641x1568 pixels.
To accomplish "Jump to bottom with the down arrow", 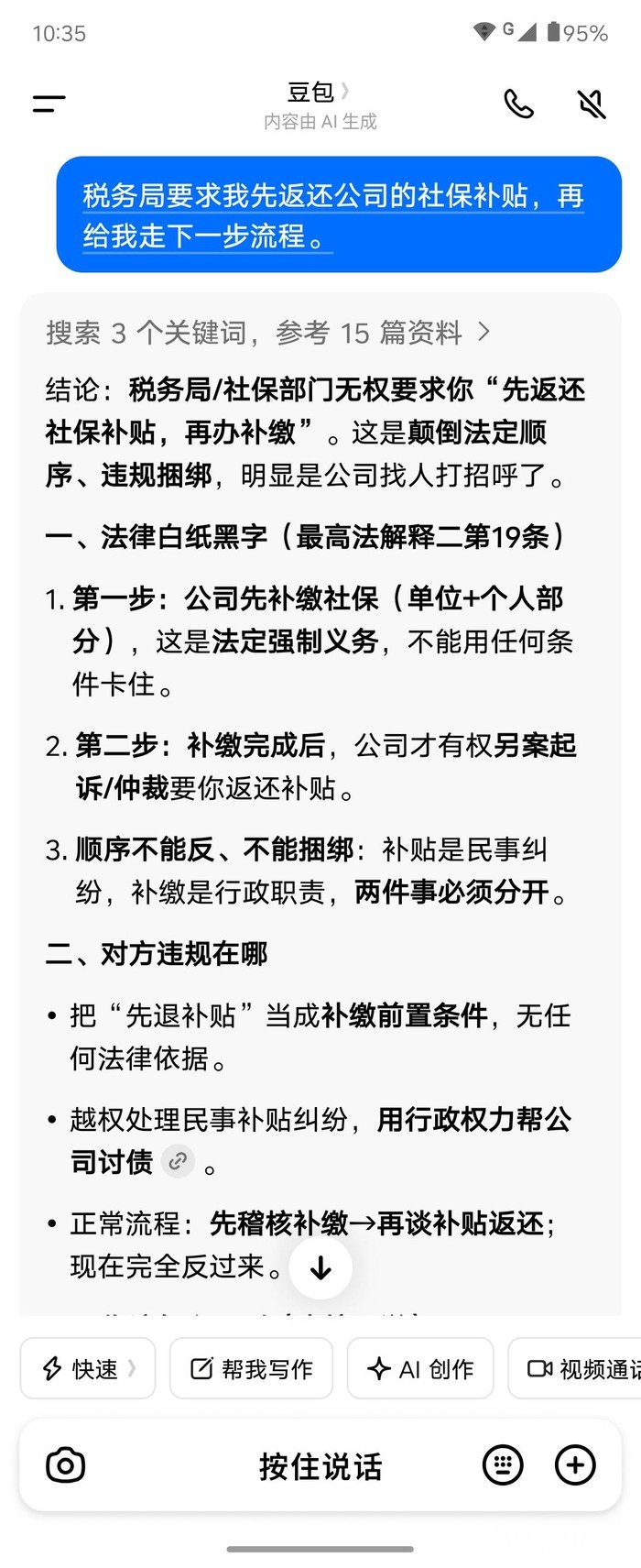I will 320,1267.
